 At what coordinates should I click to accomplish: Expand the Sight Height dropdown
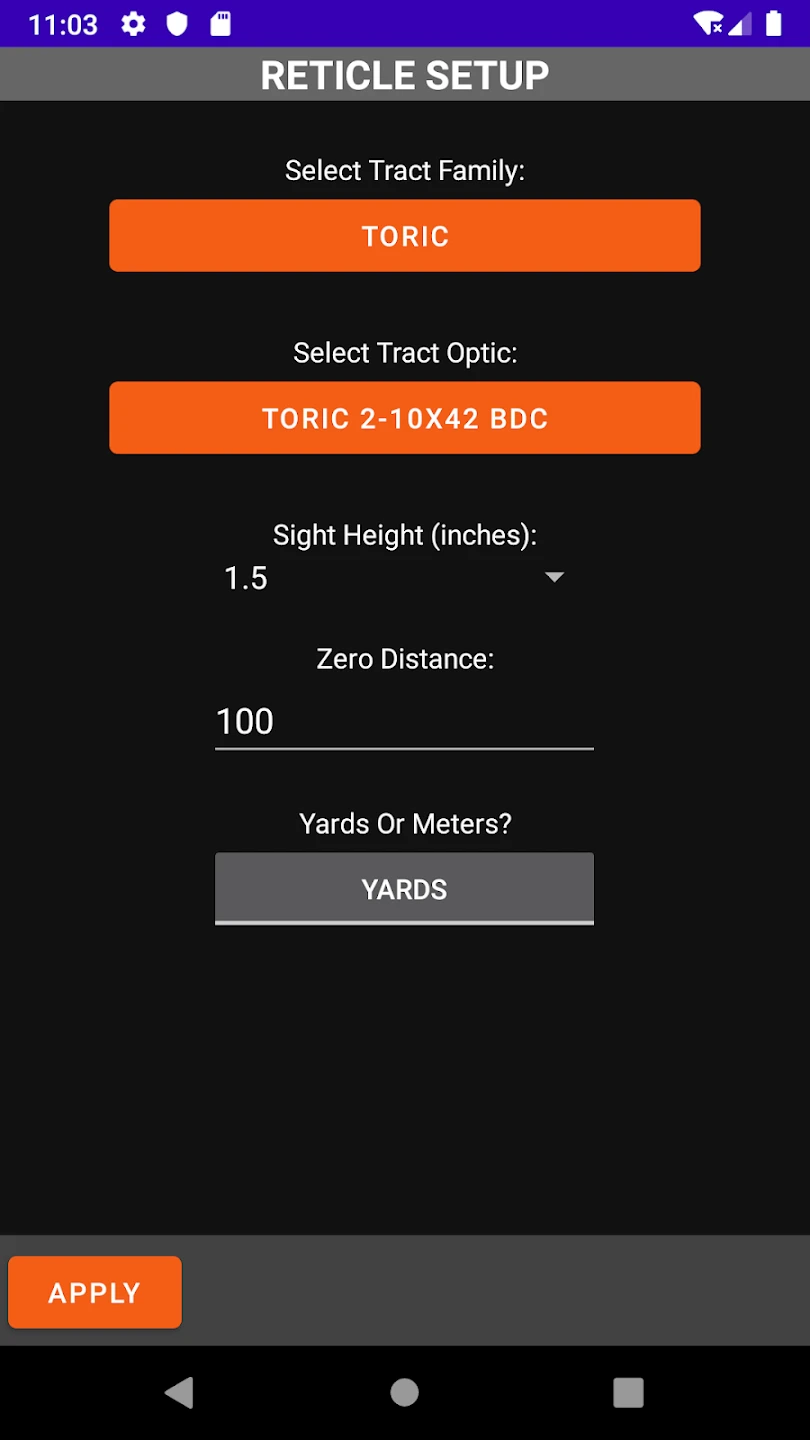pos(554,577)
